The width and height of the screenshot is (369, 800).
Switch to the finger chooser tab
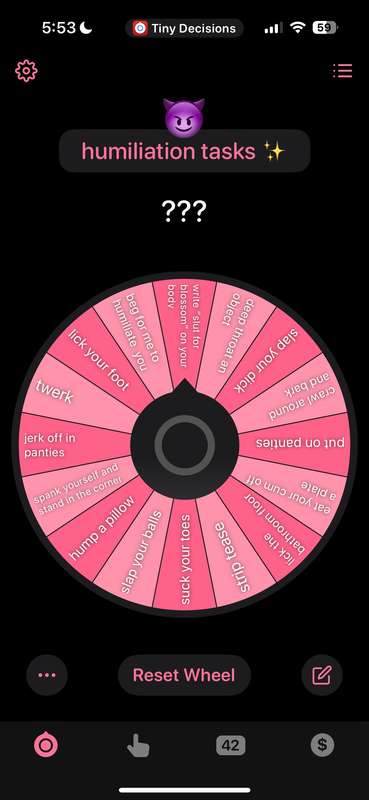(138, 747)
